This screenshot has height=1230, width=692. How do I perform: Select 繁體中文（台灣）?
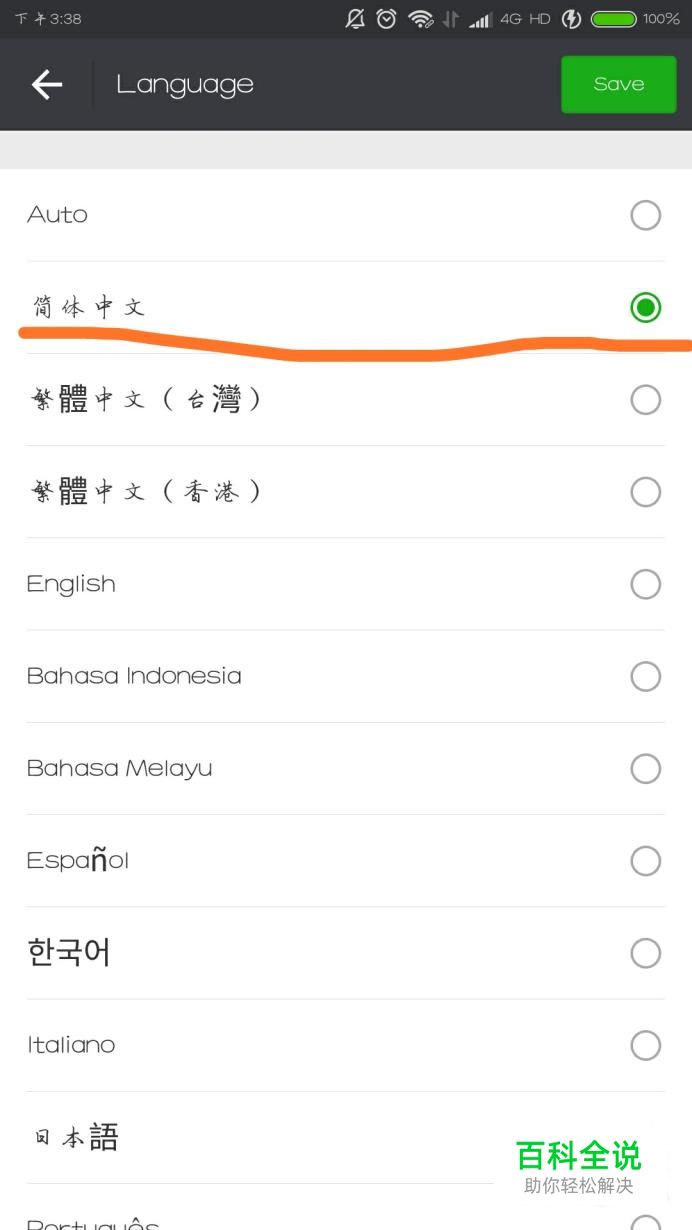346,400
